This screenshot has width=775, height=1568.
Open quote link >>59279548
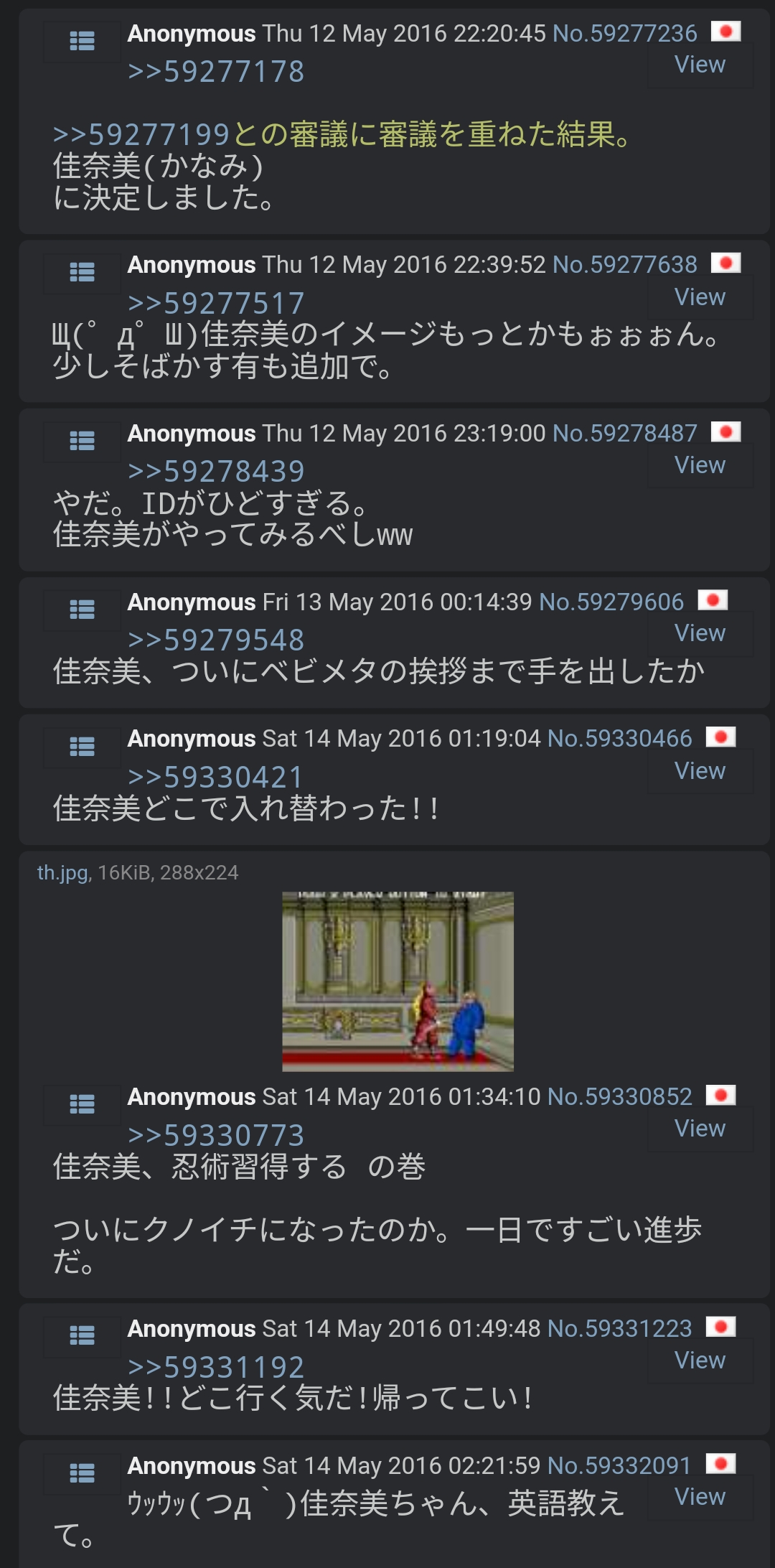216,640
